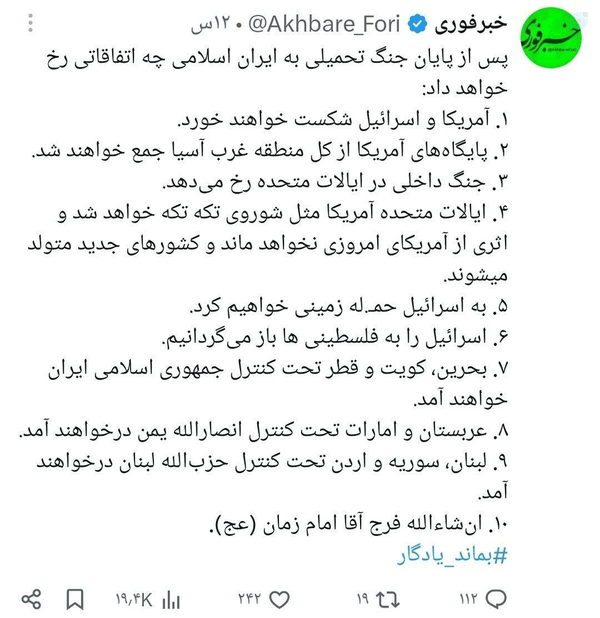
Task: Retweet this post
Action: click(x=388, y=599)
